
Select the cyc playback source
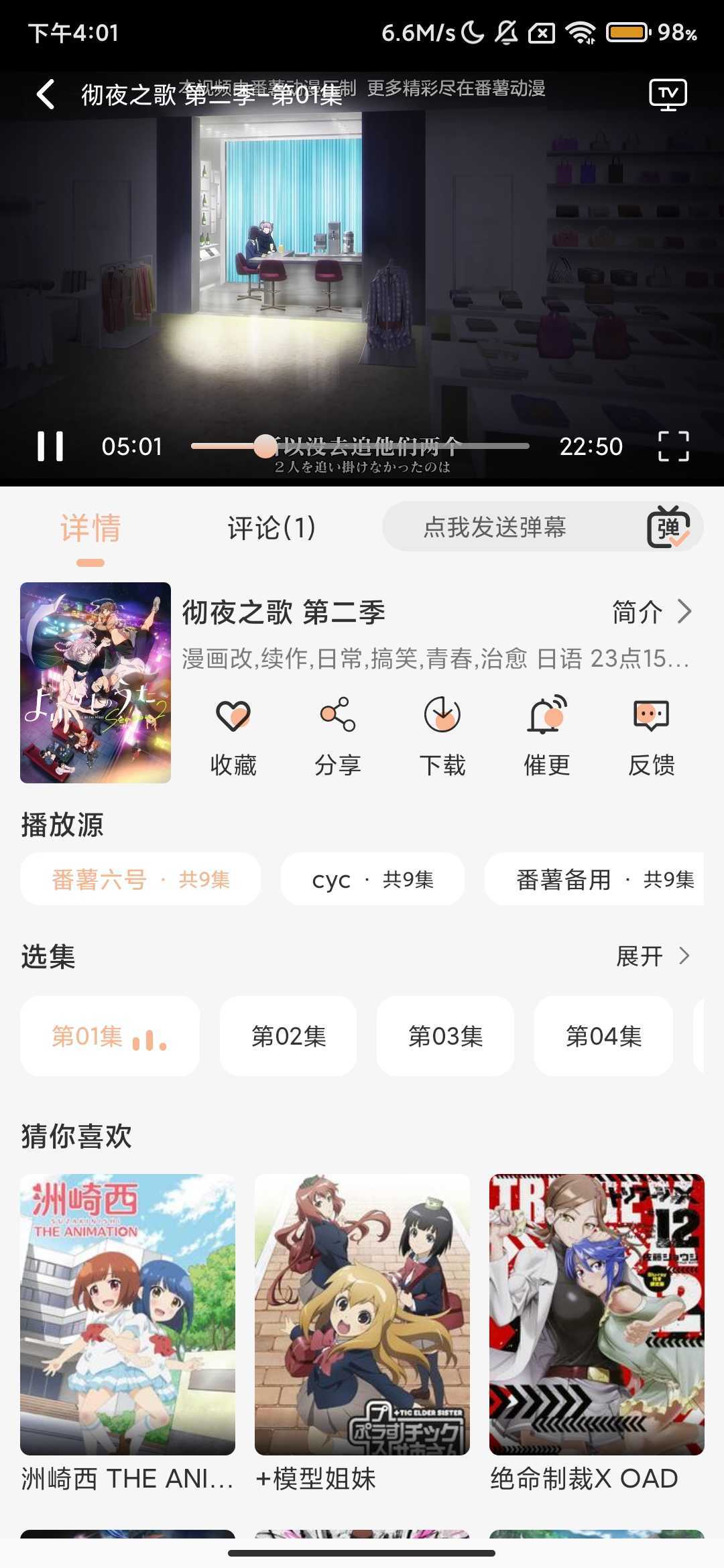pyautogui.click(x=373, y=879)
